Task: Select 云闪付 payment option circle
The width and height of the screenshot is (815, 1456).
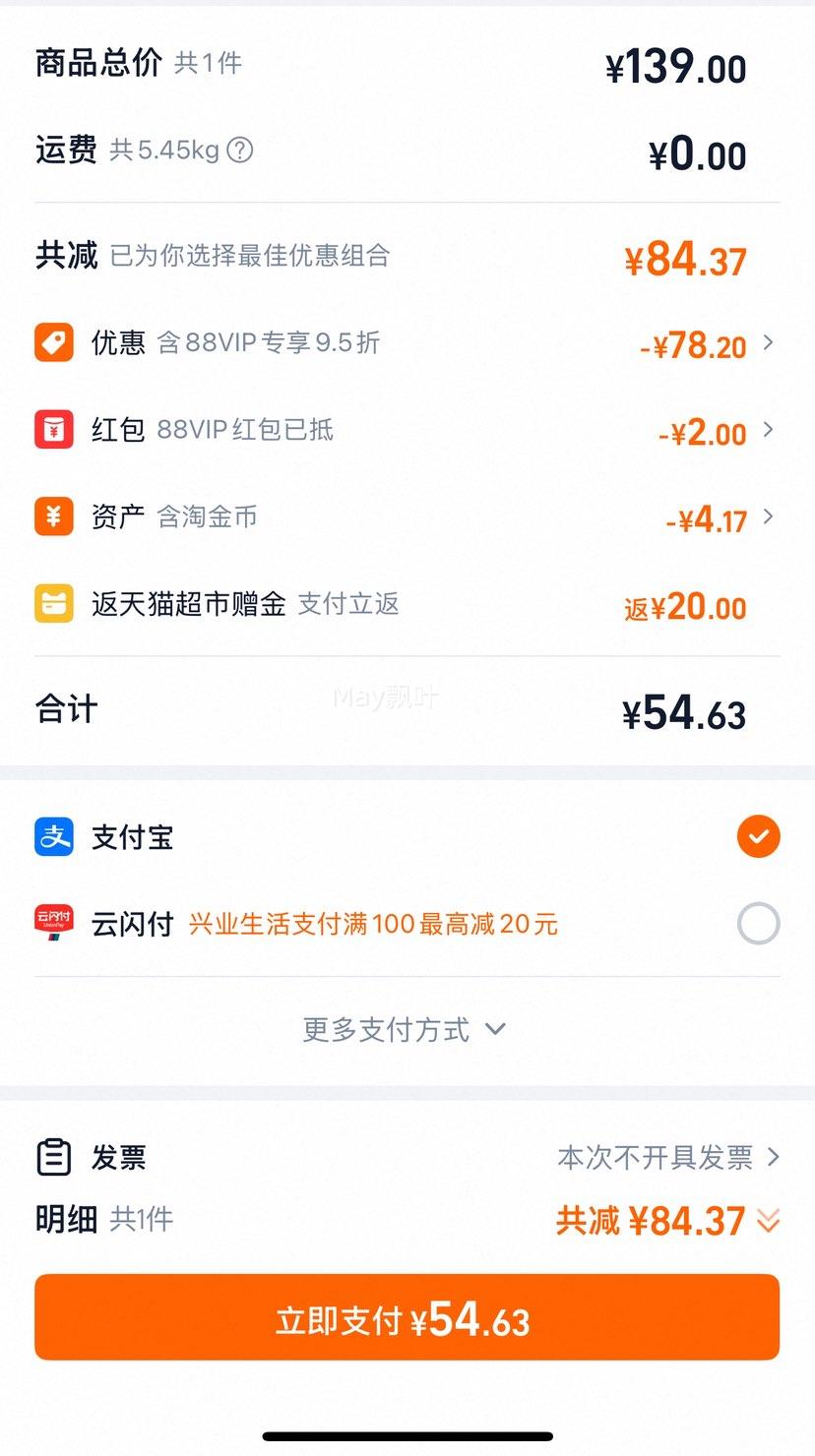Action: pyautogui.click(x=757, y=923)
